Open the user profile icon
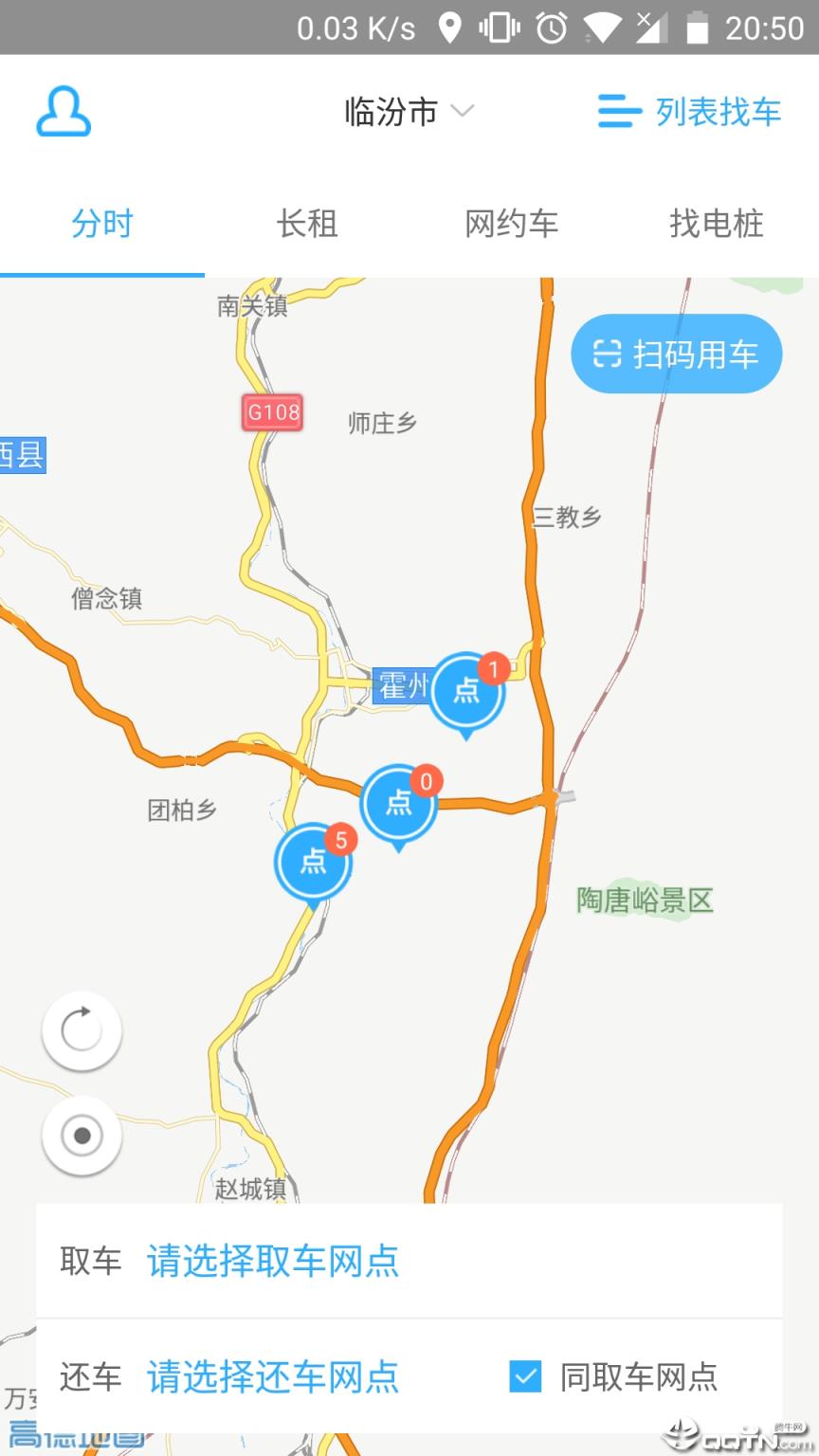Screen dimensions: 819x1456 coord(63,111)
